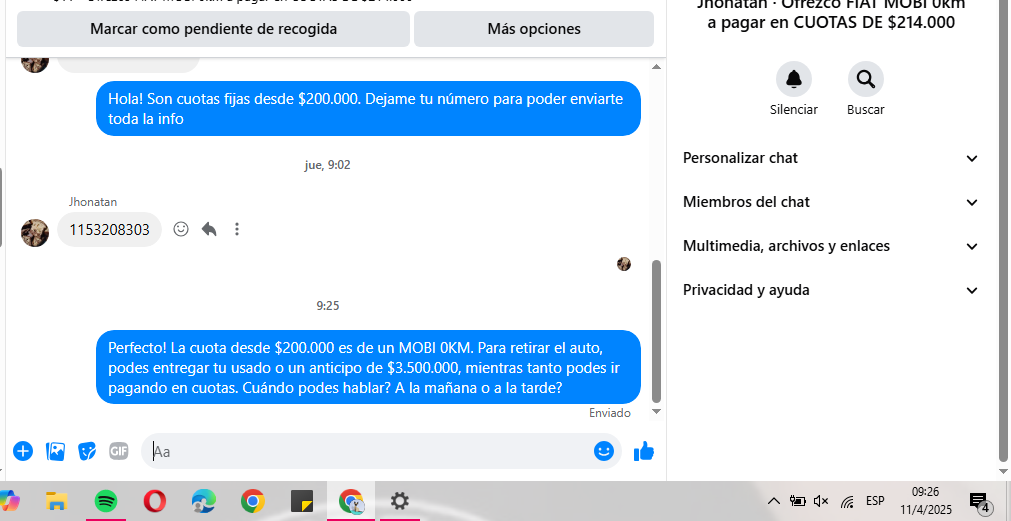Expand Personalizar chat
The height and width of the screenshot is (521, 1011).
[830, 158]
